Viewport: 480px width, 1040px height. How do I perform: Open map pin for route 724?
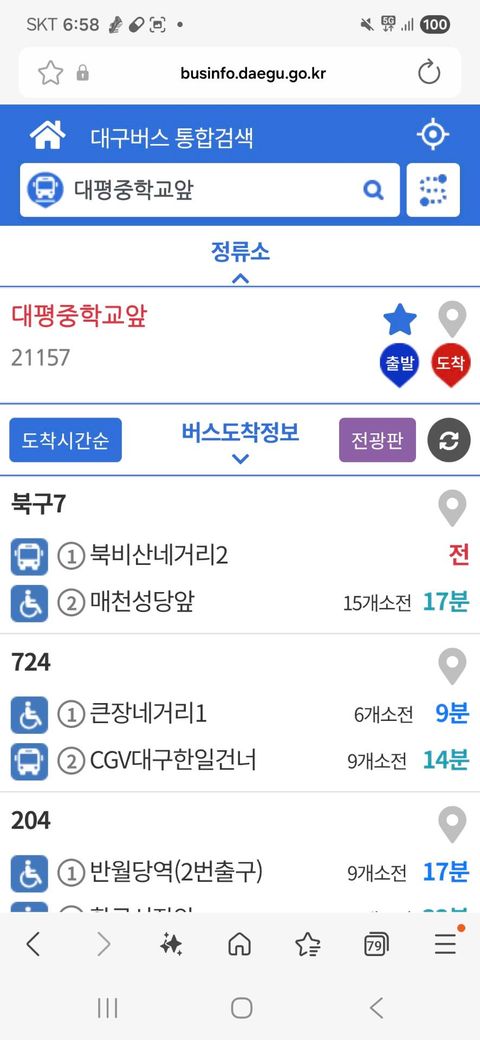click(x=452, y=667)
